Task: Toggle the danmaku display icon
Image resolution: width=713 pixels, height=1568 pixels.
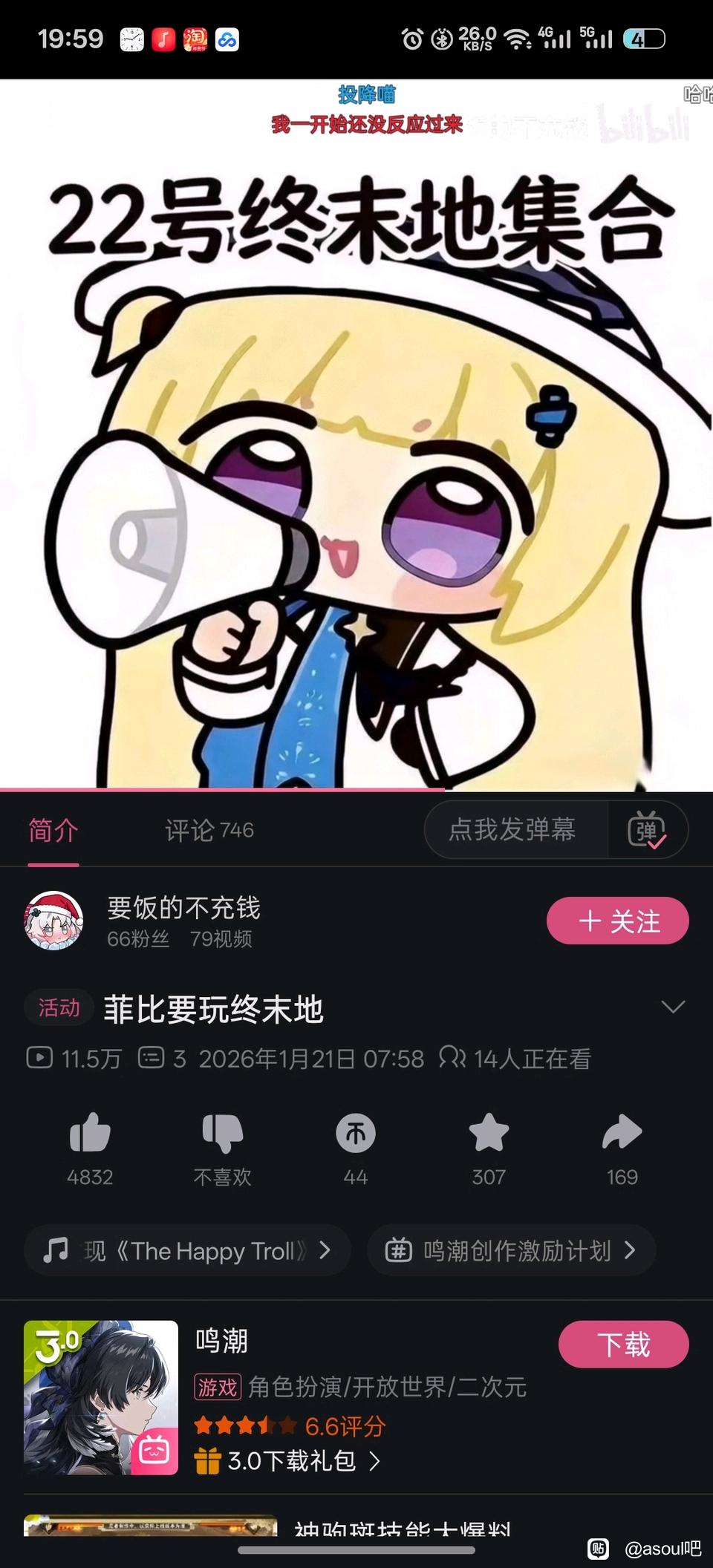Action: tap(647, 830)
